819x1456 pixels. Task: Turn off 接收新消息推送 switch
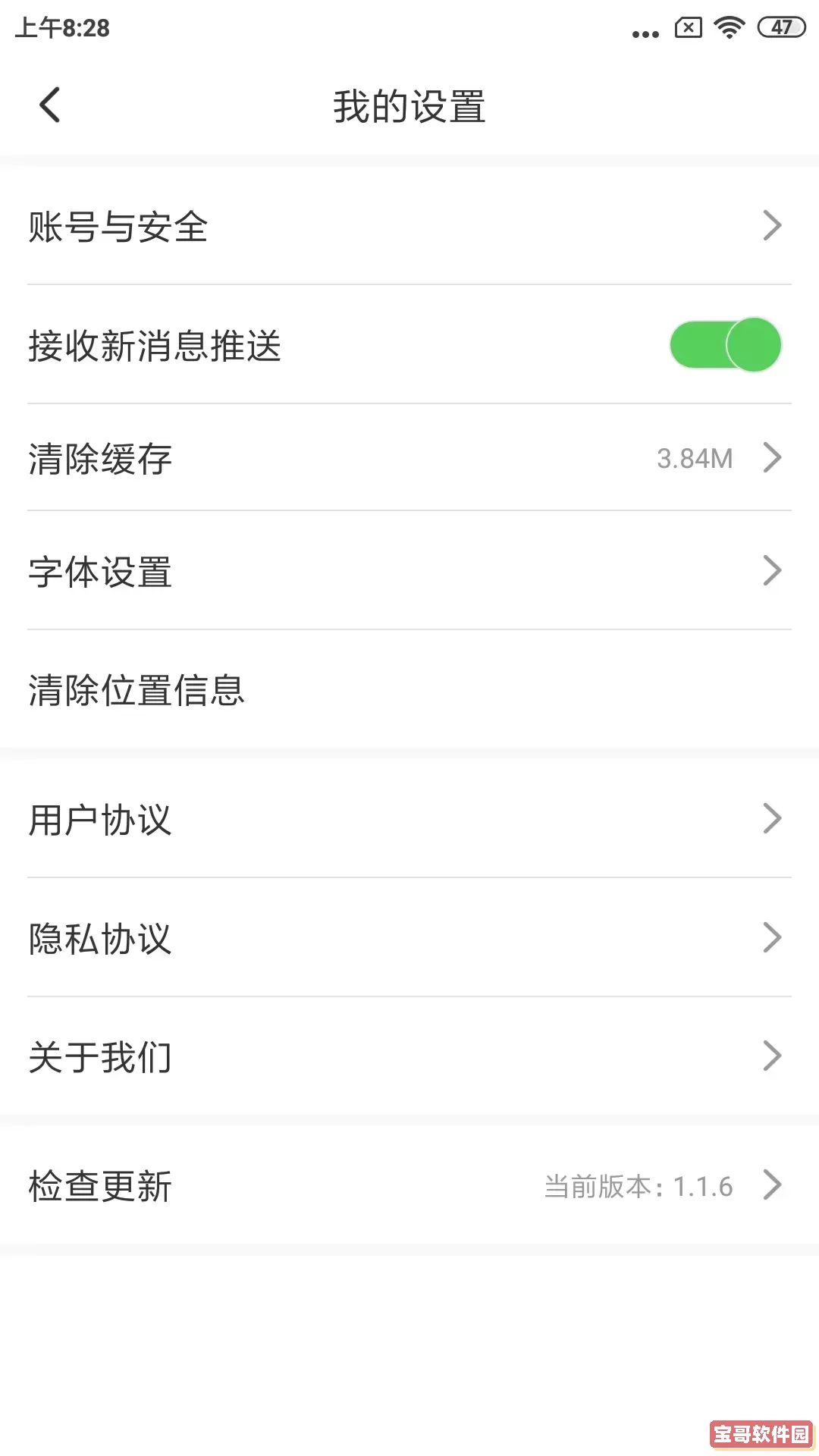(725, 345)
